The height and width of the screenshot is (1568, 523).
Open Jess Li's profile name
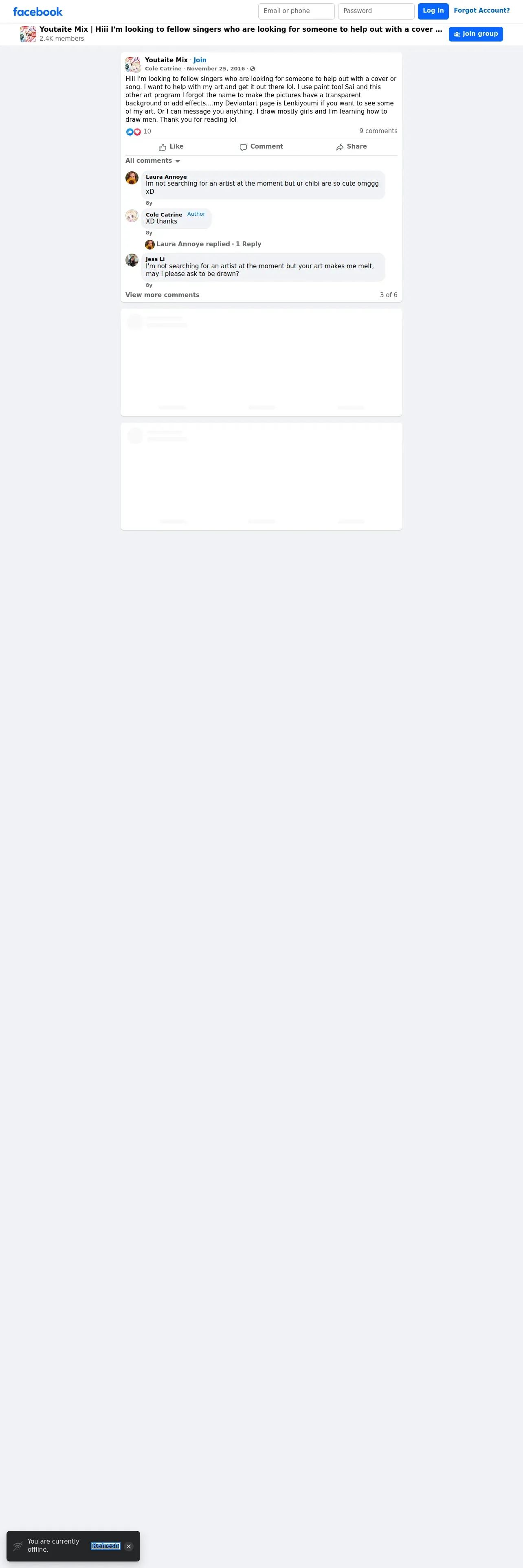point(155,259)
